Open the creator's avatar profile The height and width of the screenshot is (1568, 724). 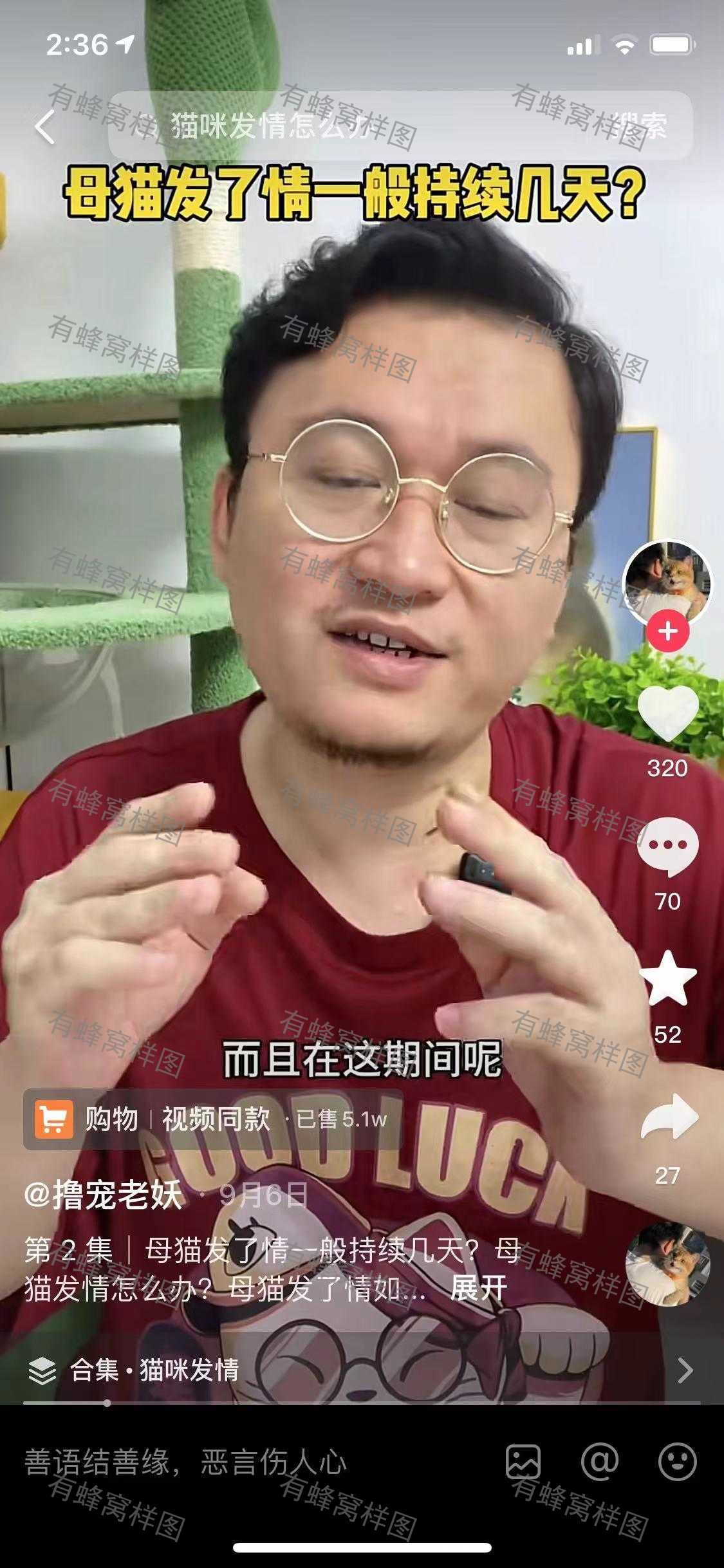pos(667,583)
